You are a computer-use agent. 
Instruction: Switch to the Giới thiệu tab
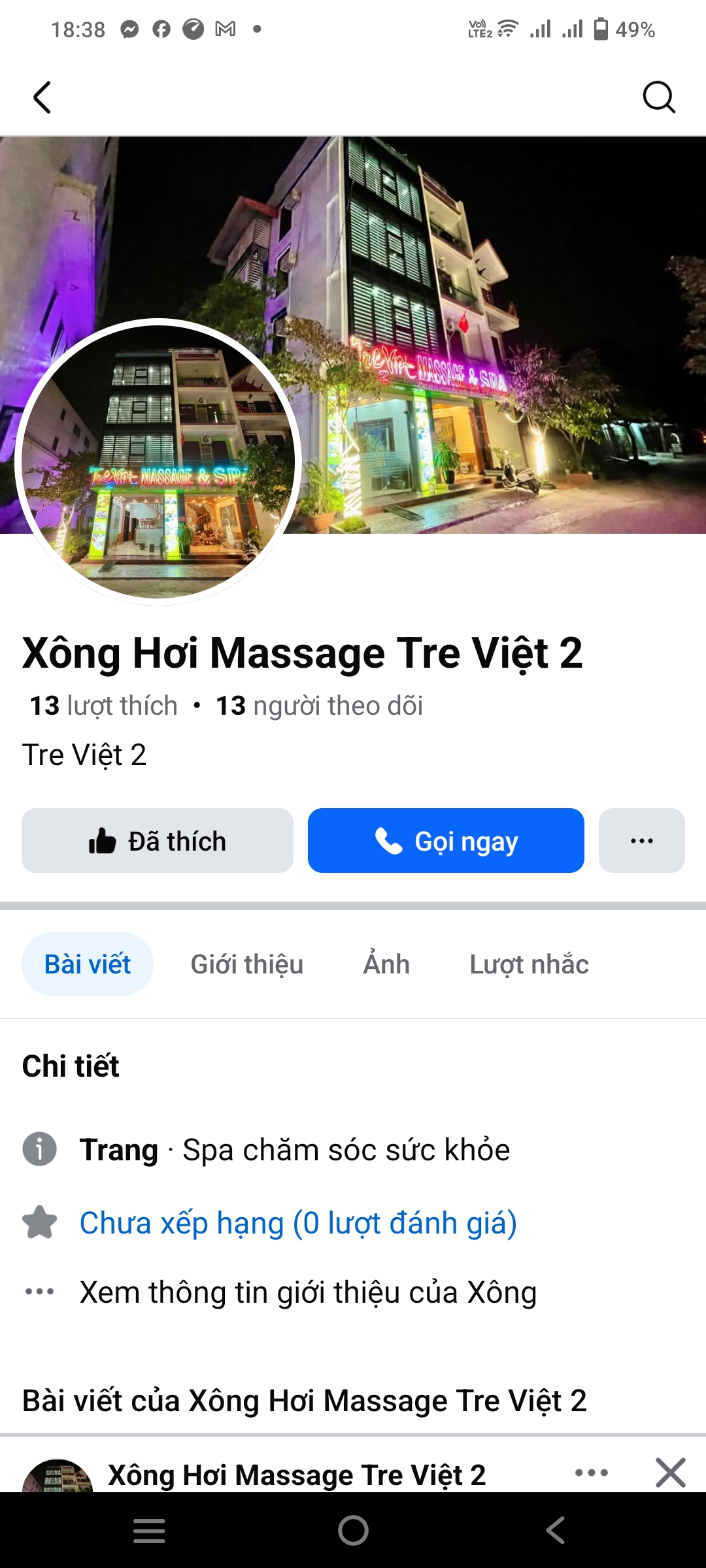pos(247,964)
